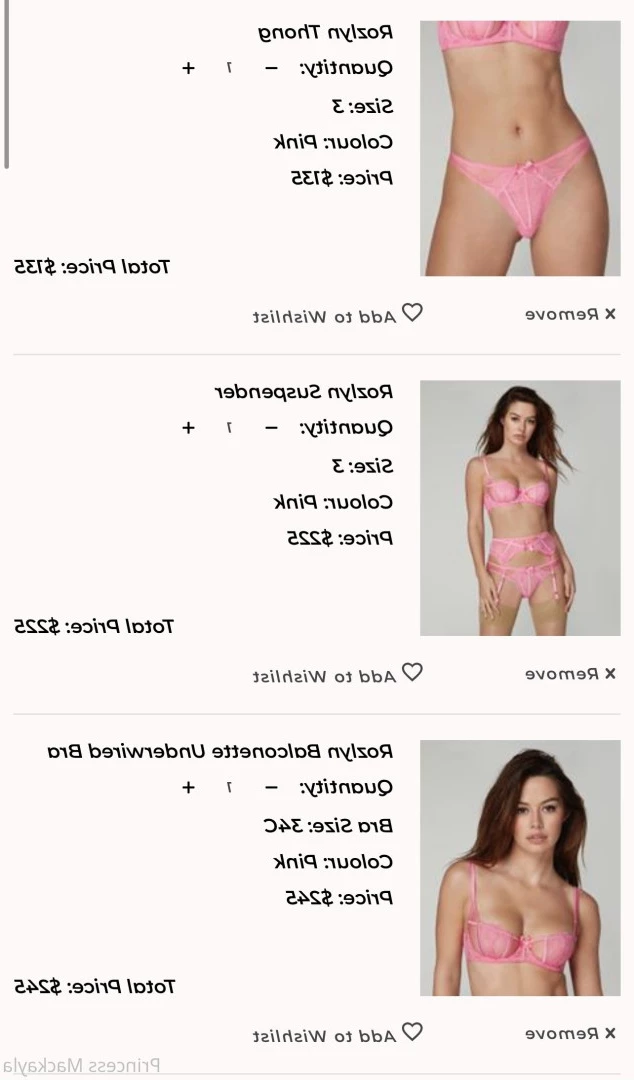Increase quantity of Rozlyn Thong
This screenshot has height=1080, width=634.
point(188,68)
